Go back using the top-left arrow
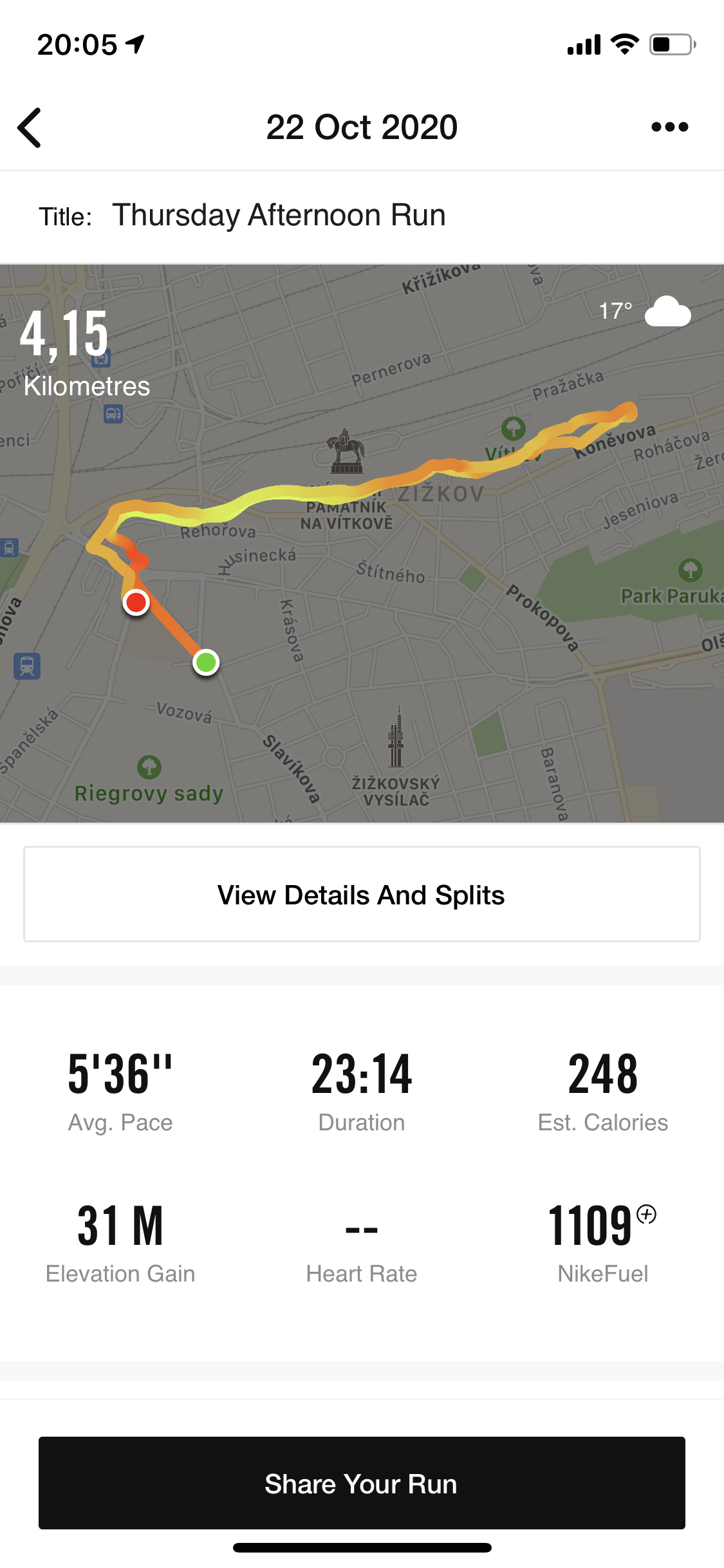This screenshot has height=1568, width=724. [30, 127]
